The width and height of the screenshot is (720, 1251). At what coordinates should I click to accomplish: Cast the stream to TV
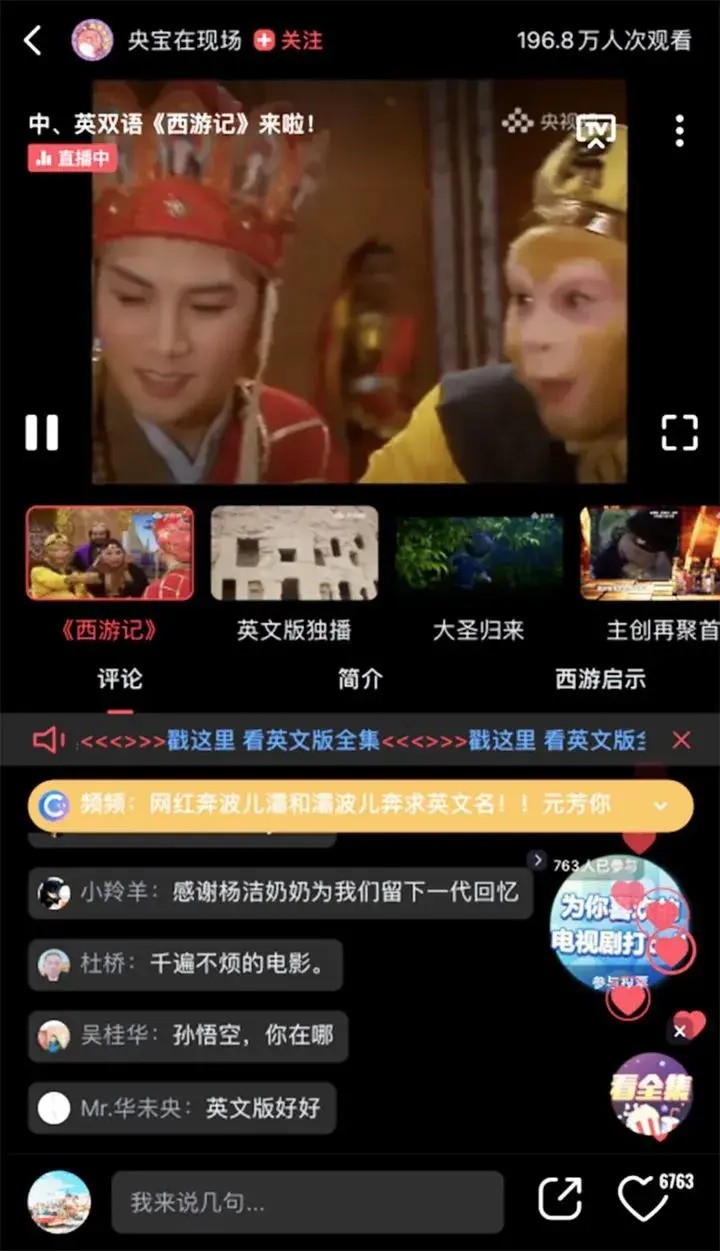[597, 130]
